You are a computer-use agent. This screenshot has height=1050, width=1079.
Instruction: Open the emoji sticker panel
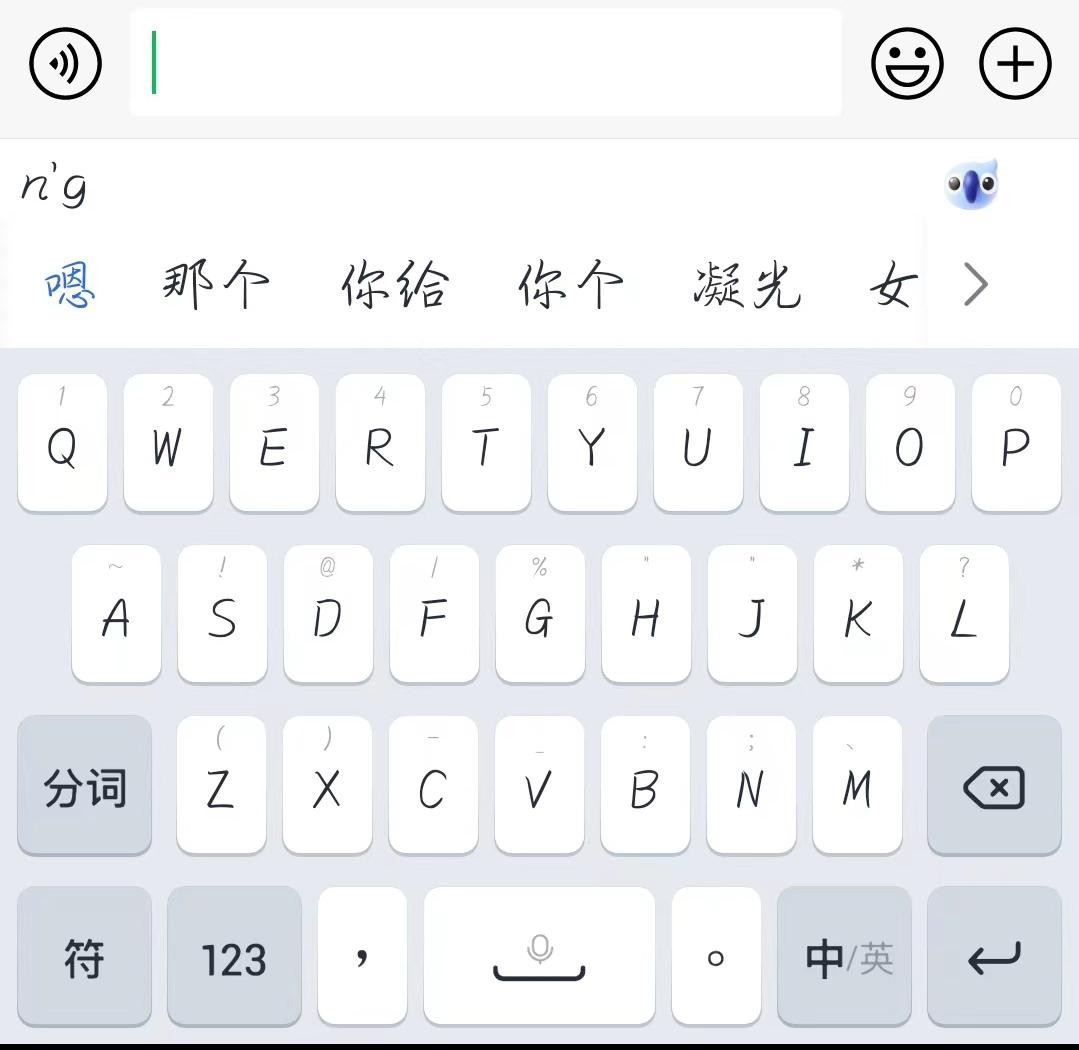[907, 64]
